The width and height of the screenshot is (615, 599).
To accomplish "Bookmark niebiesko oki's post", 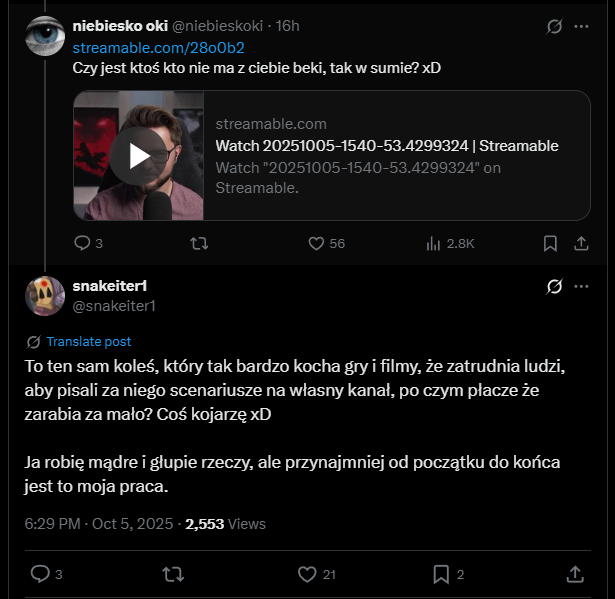I will point(550,243).
